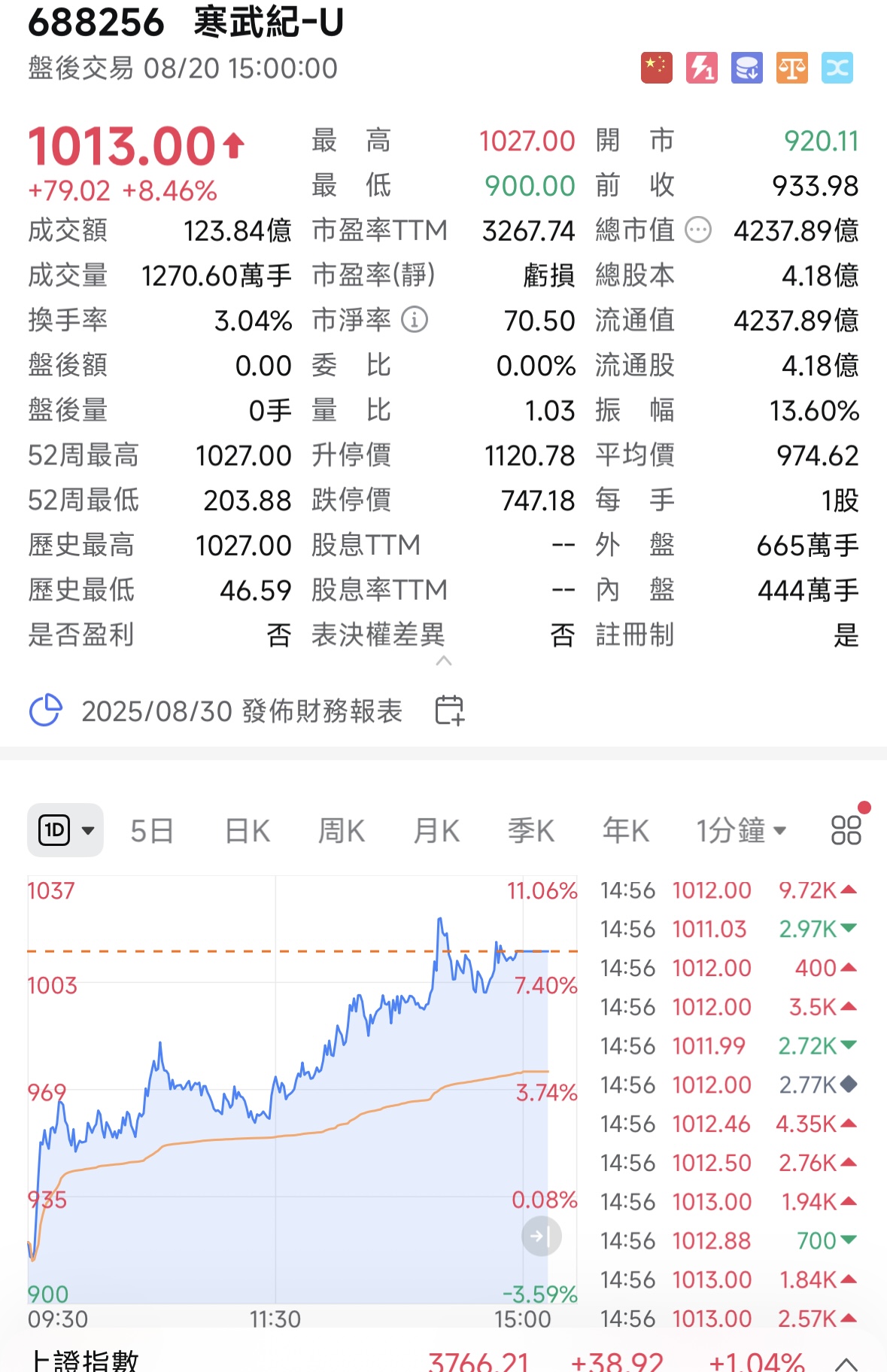Select the 5日 chart view
The height and width of the screenshot is (1372, 887).
[x=153, y=830]
